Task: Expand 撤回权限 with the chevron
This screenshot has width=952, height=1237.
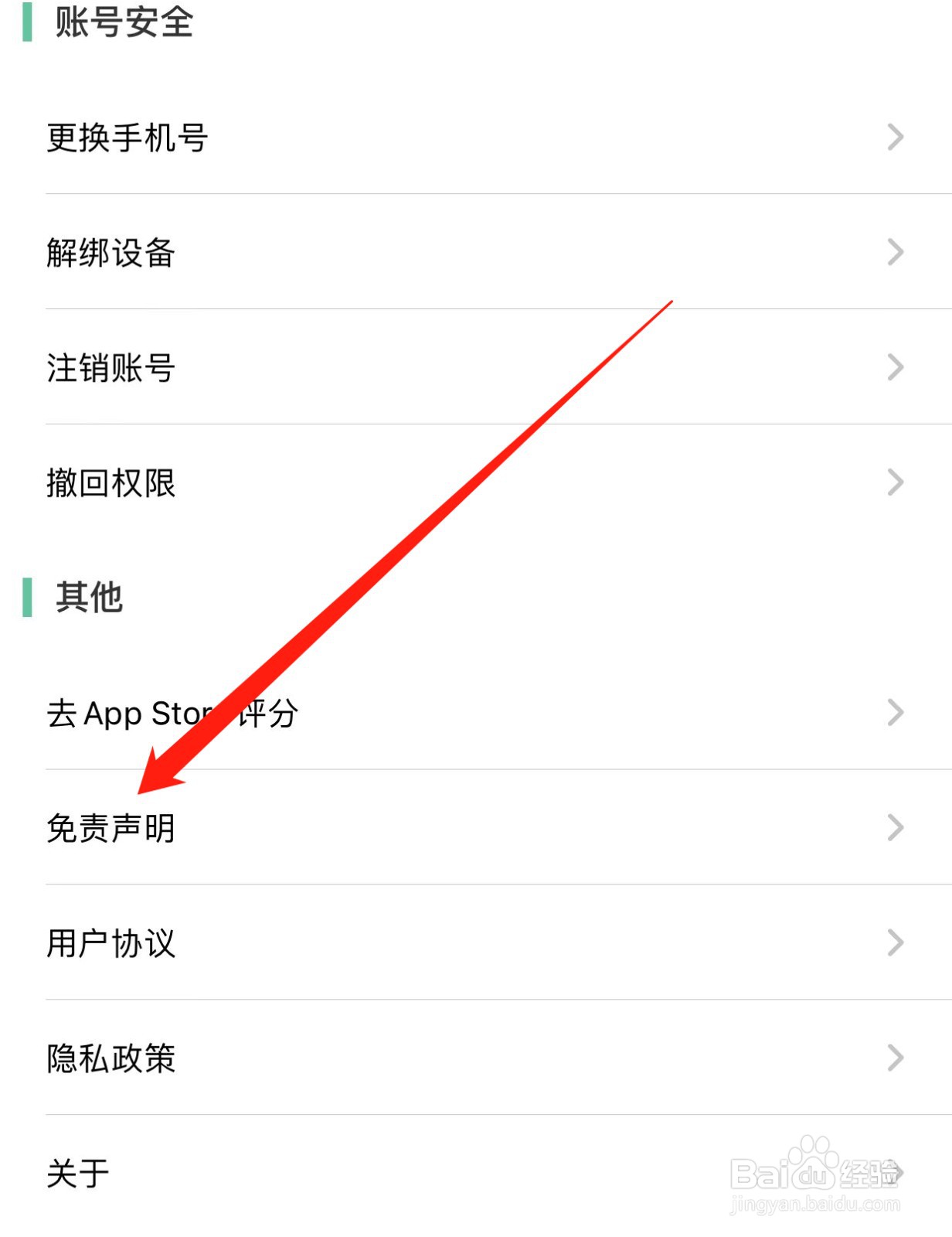Action: [895, 482]
